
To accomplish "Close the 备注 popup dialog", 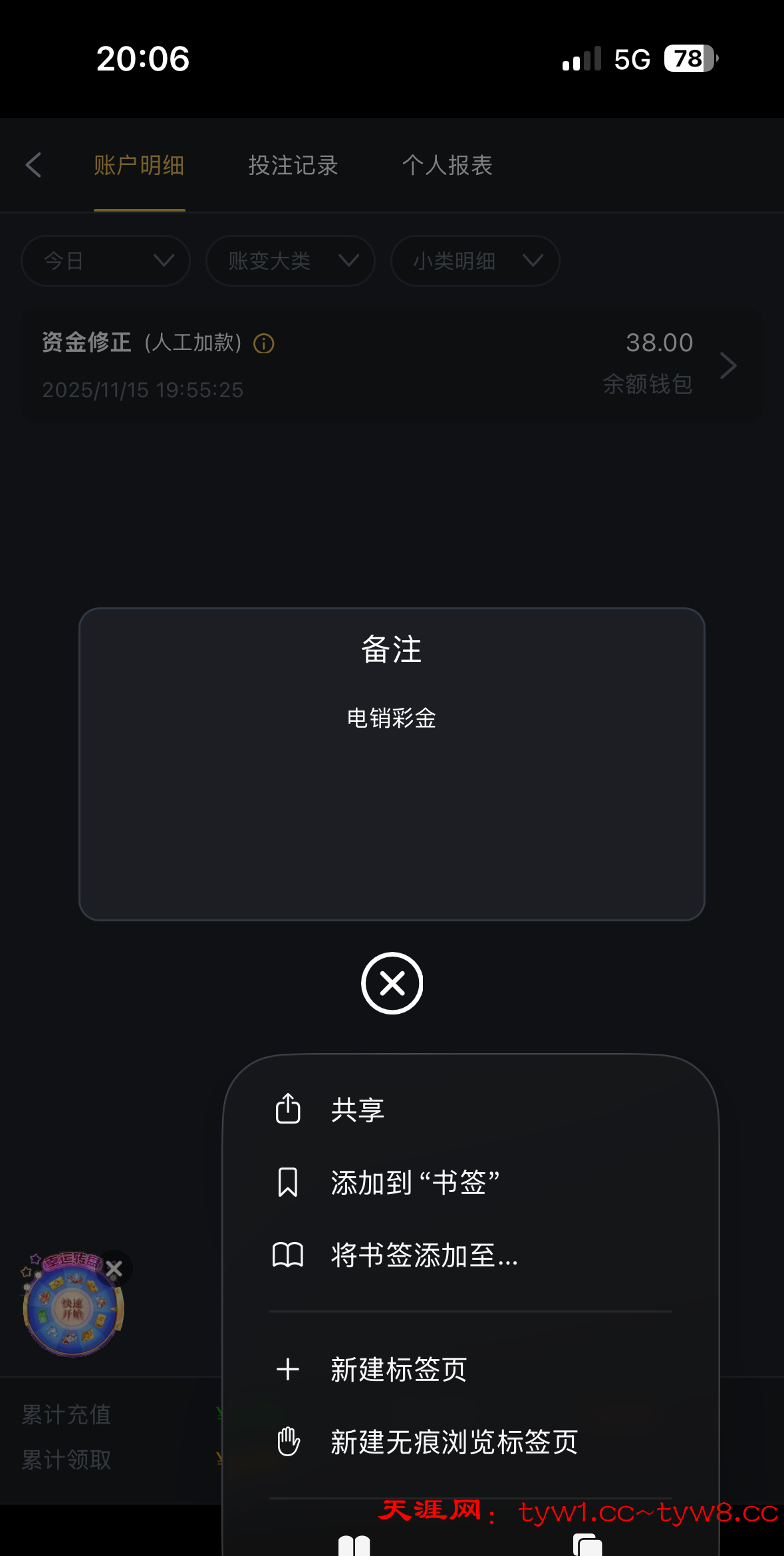I will (392, 983).
